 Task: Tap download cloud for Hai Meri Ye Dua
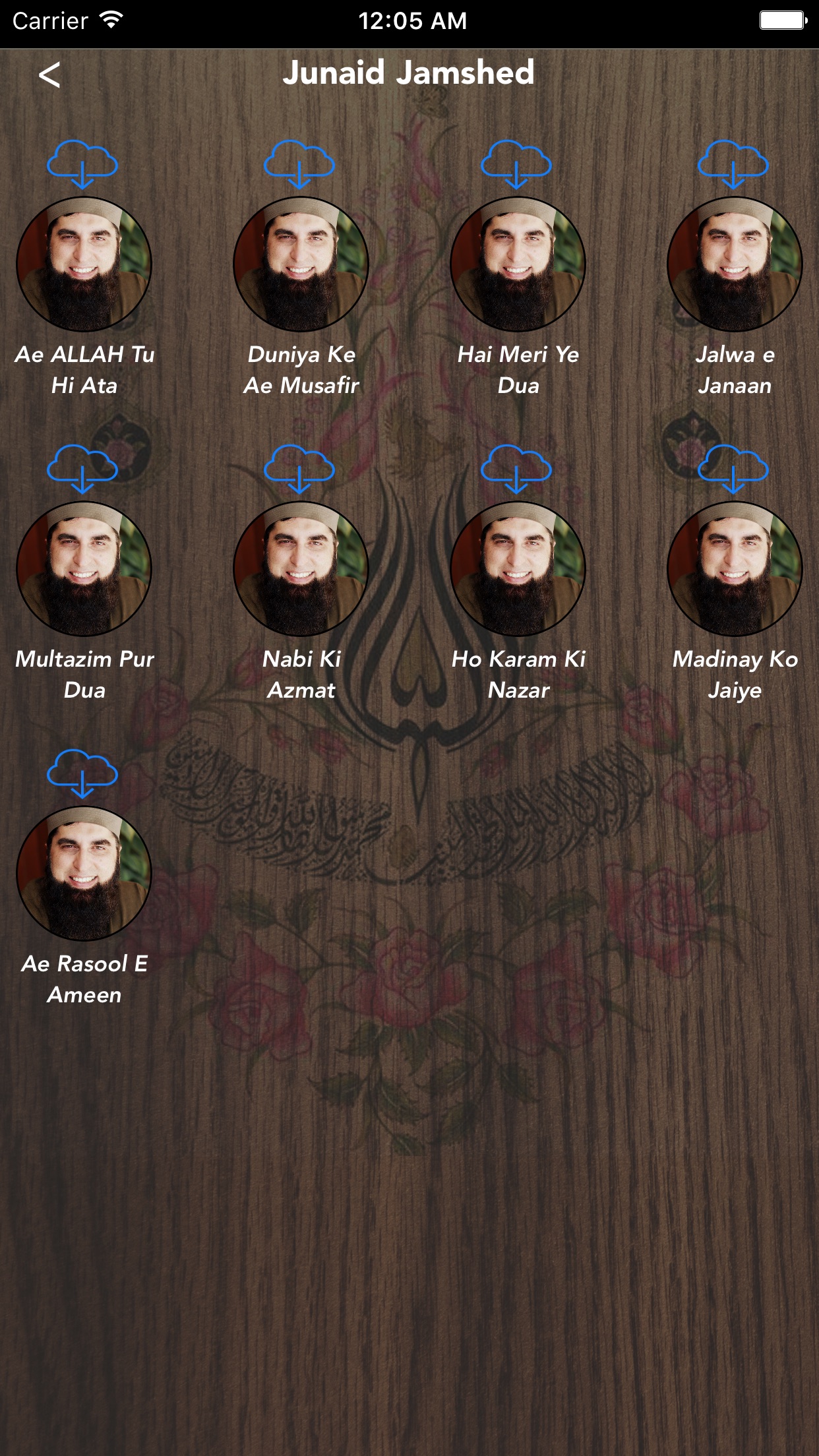pos(516,164)
